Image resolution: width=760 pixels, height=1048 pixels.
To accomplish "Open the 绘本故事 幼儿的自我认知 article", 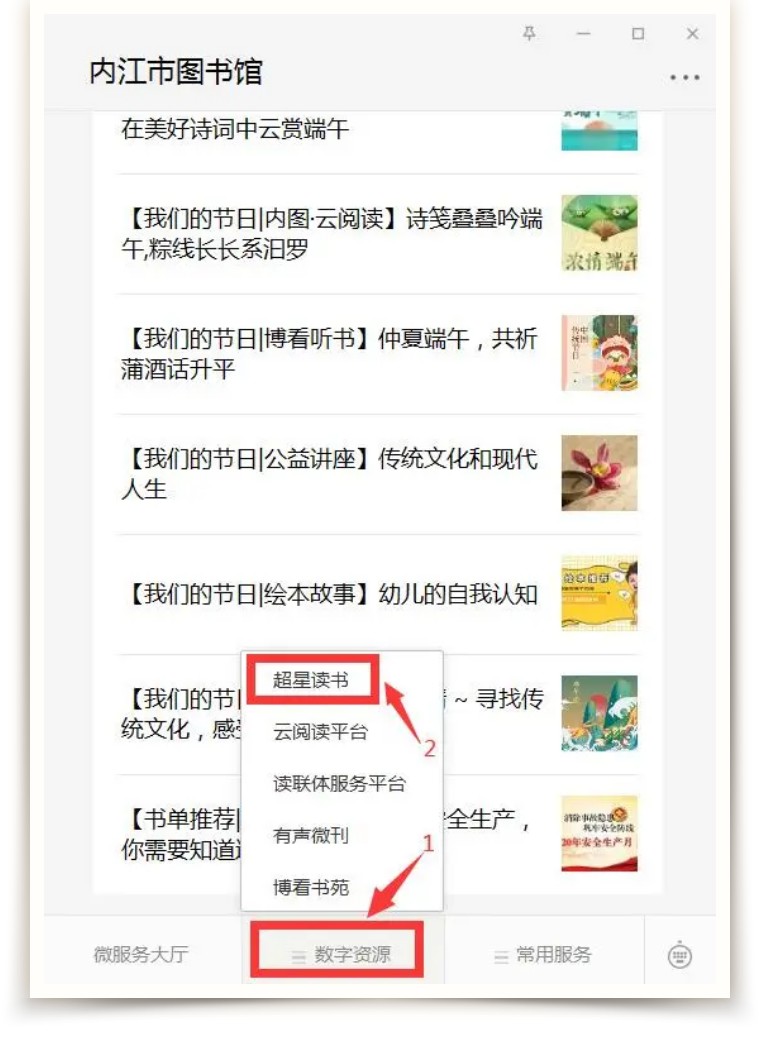I will (330, 594).
